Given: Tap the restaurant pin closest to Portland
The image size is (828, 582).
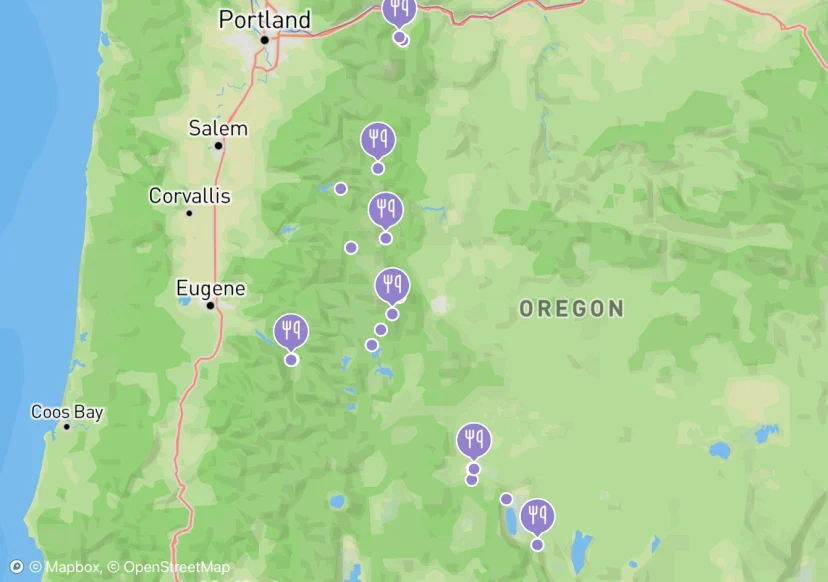Looking at the screenshot, I should pos(399,12).
